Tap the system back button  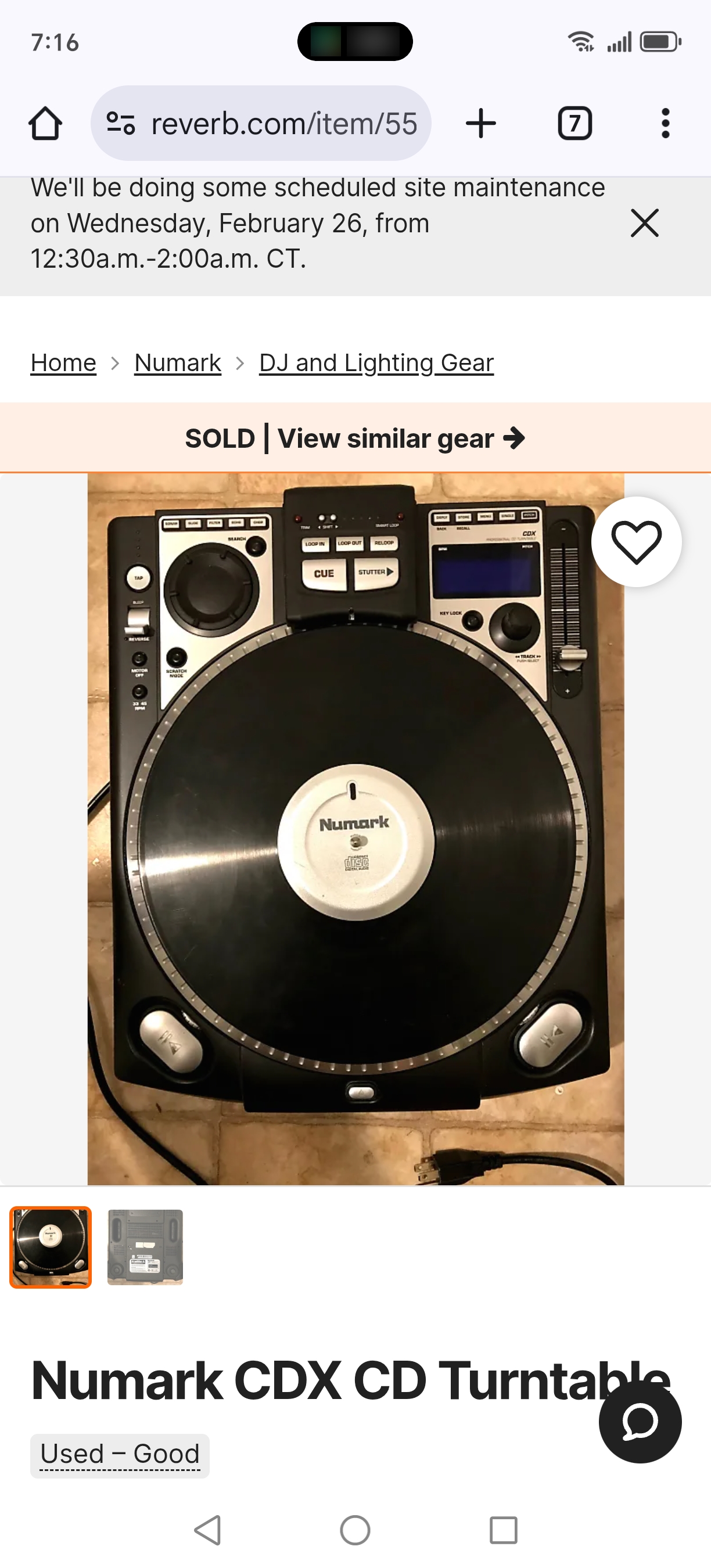pyautogui.click(x=207, y=1530)
